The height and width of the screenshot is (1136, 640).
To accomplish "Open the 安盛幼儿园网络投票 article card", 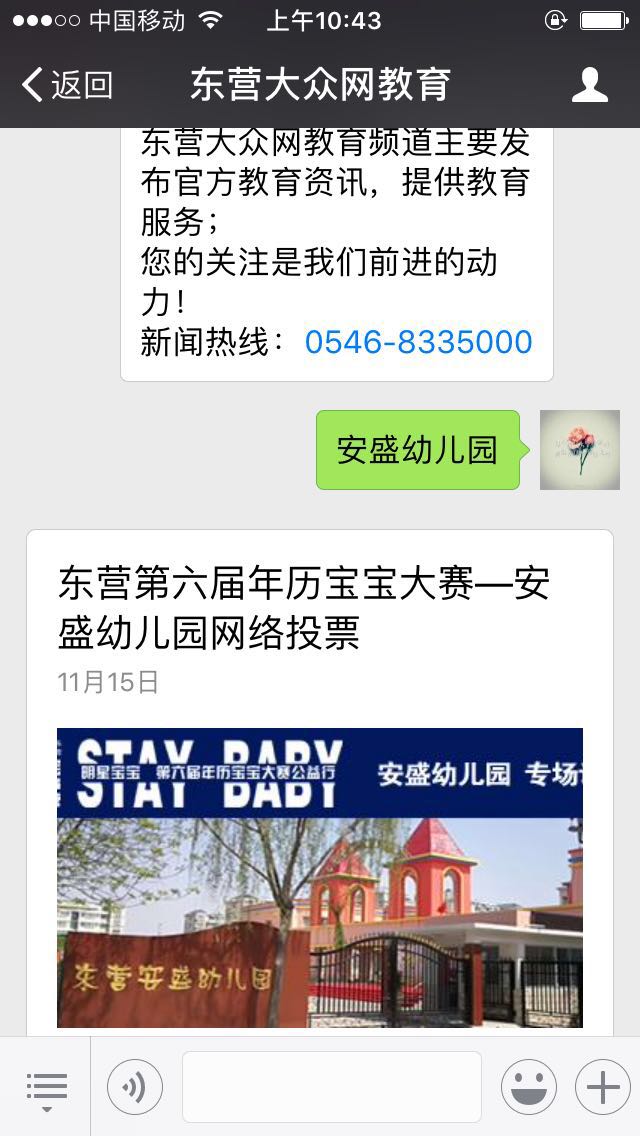I will click(x=320, y=780).
